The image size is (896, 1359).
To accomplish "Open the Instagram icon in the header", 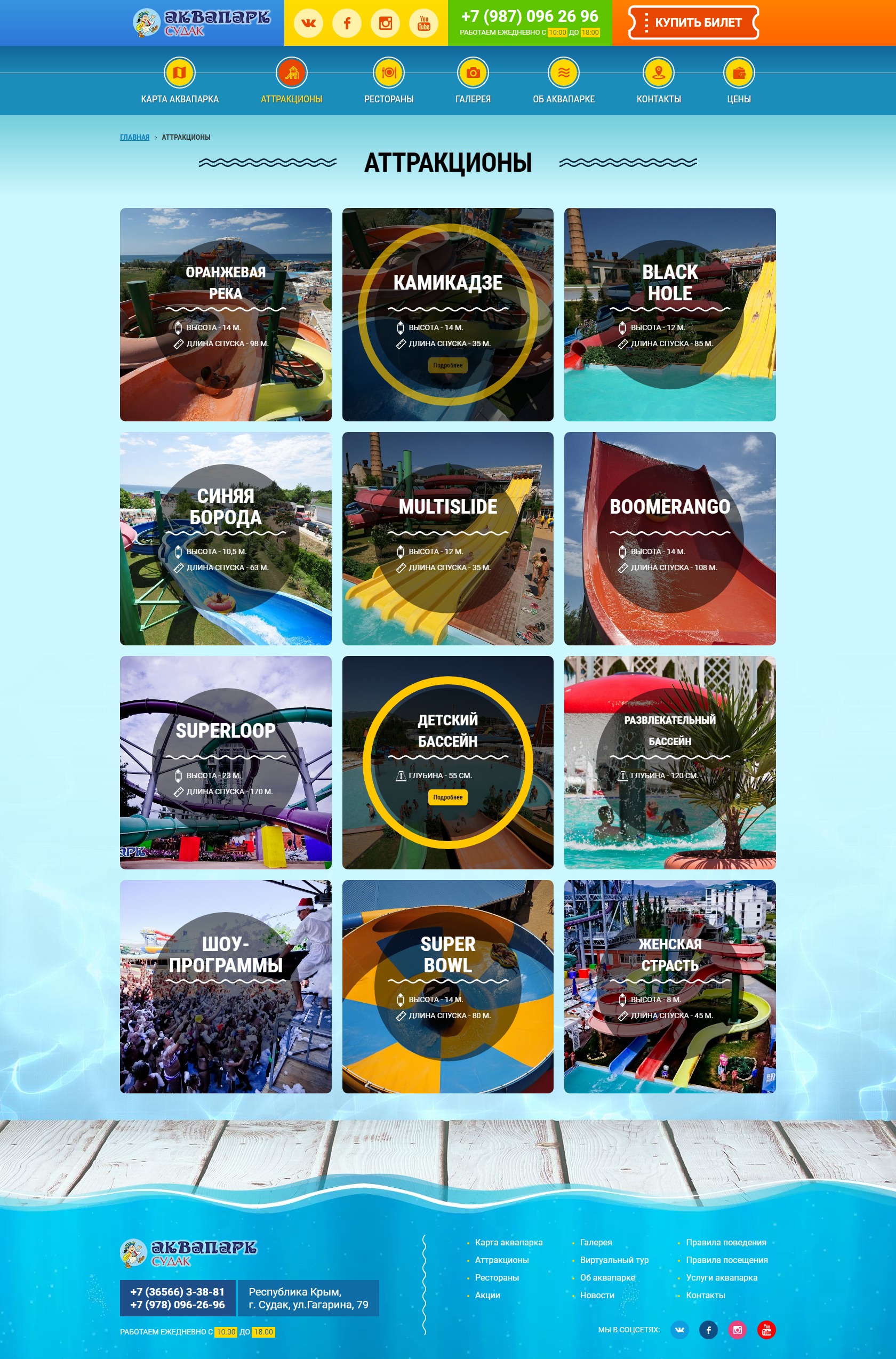I will pyautogui.click(x=385, y=23).
